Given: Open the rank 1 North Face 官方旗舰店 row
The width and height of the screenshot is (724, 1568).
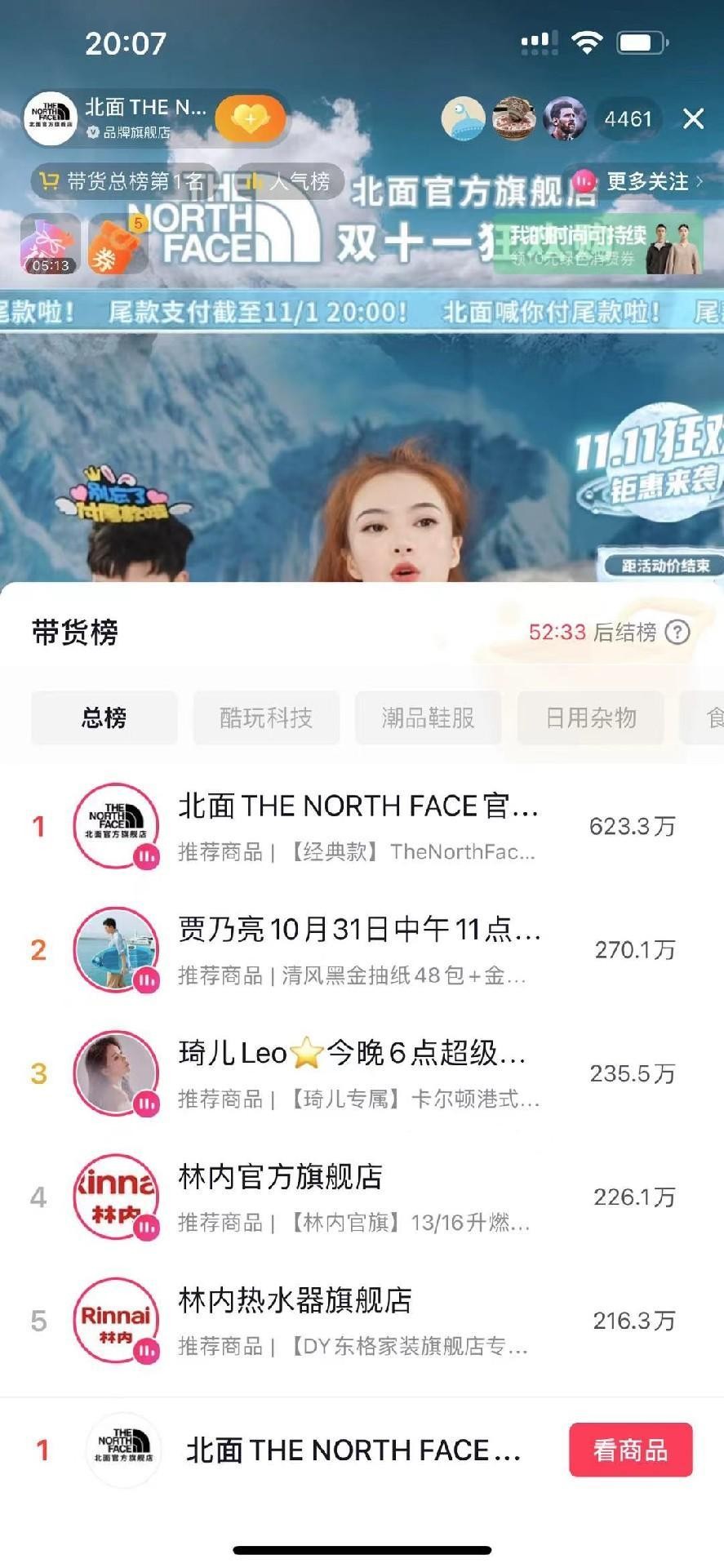Looking at the screenshot, I should 359,826.
